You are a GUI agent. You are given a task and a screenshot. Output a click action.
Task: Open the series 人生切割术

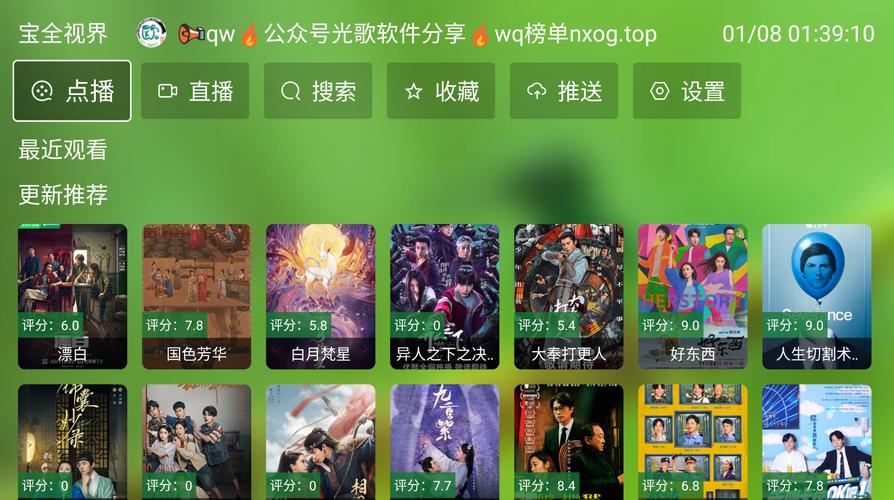816,296
